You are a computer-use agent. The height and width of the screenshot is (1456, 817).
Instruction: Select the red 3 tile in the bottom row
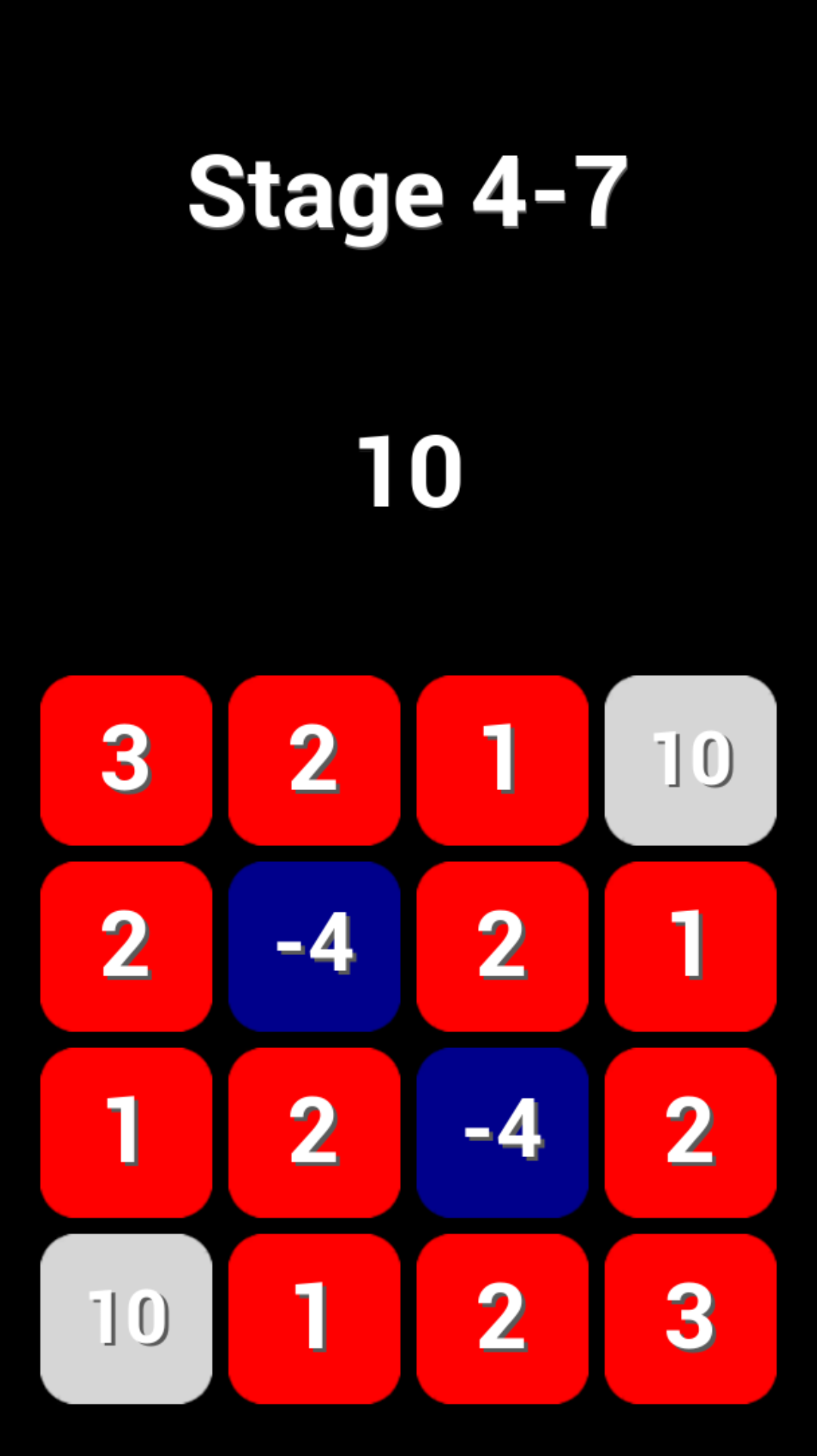click(690, 1318)
